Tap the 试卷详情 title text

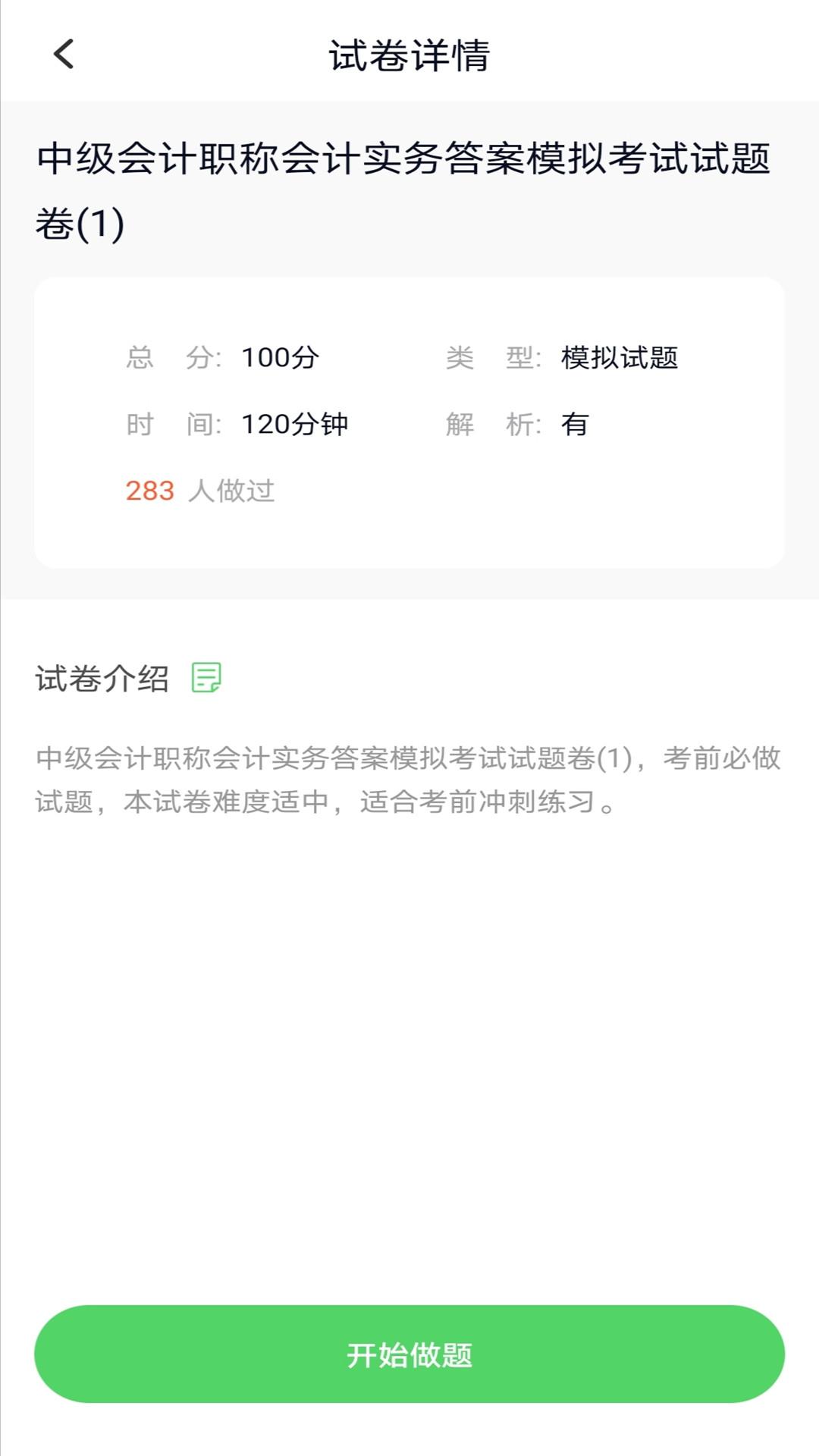pyautogui.click(x=409, y=55)
